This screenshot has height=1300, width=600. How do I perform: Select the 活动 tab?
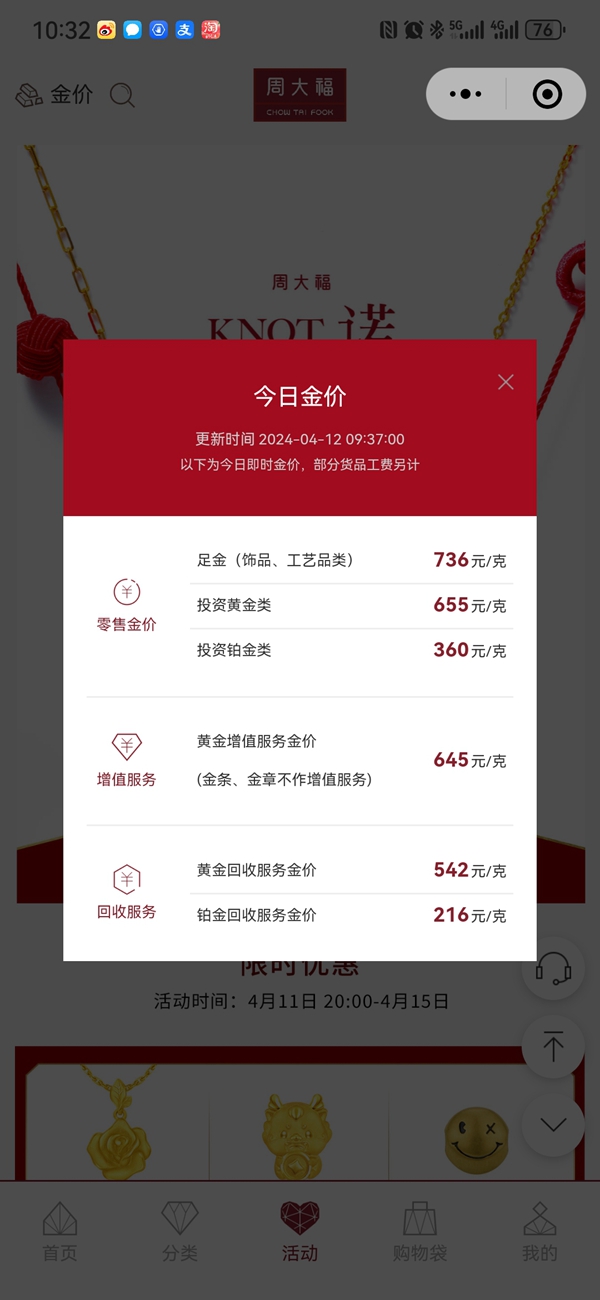tap(299, 1232)
